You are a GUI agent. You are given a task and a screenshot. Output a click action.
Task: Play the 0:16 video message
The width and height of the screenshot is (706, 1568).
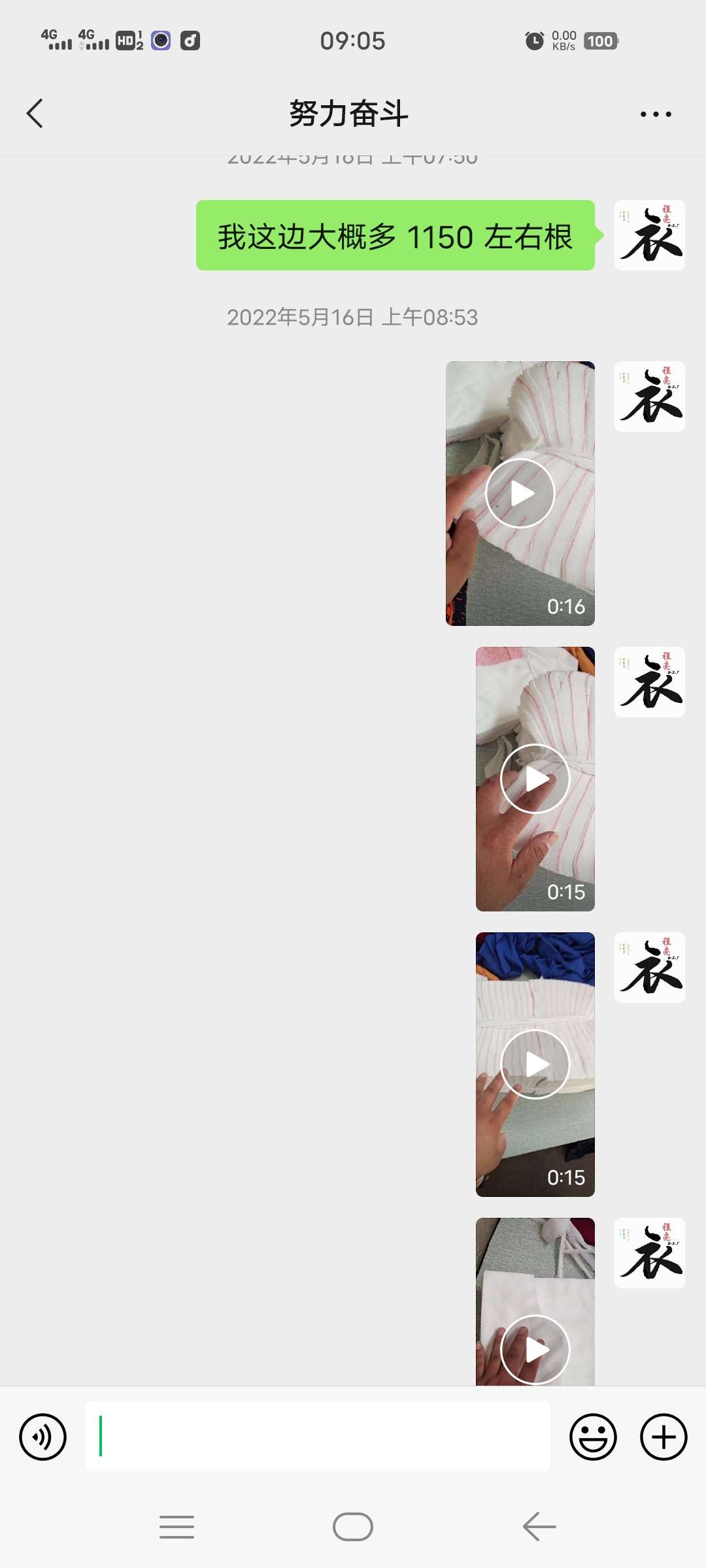tap(520, 493)
